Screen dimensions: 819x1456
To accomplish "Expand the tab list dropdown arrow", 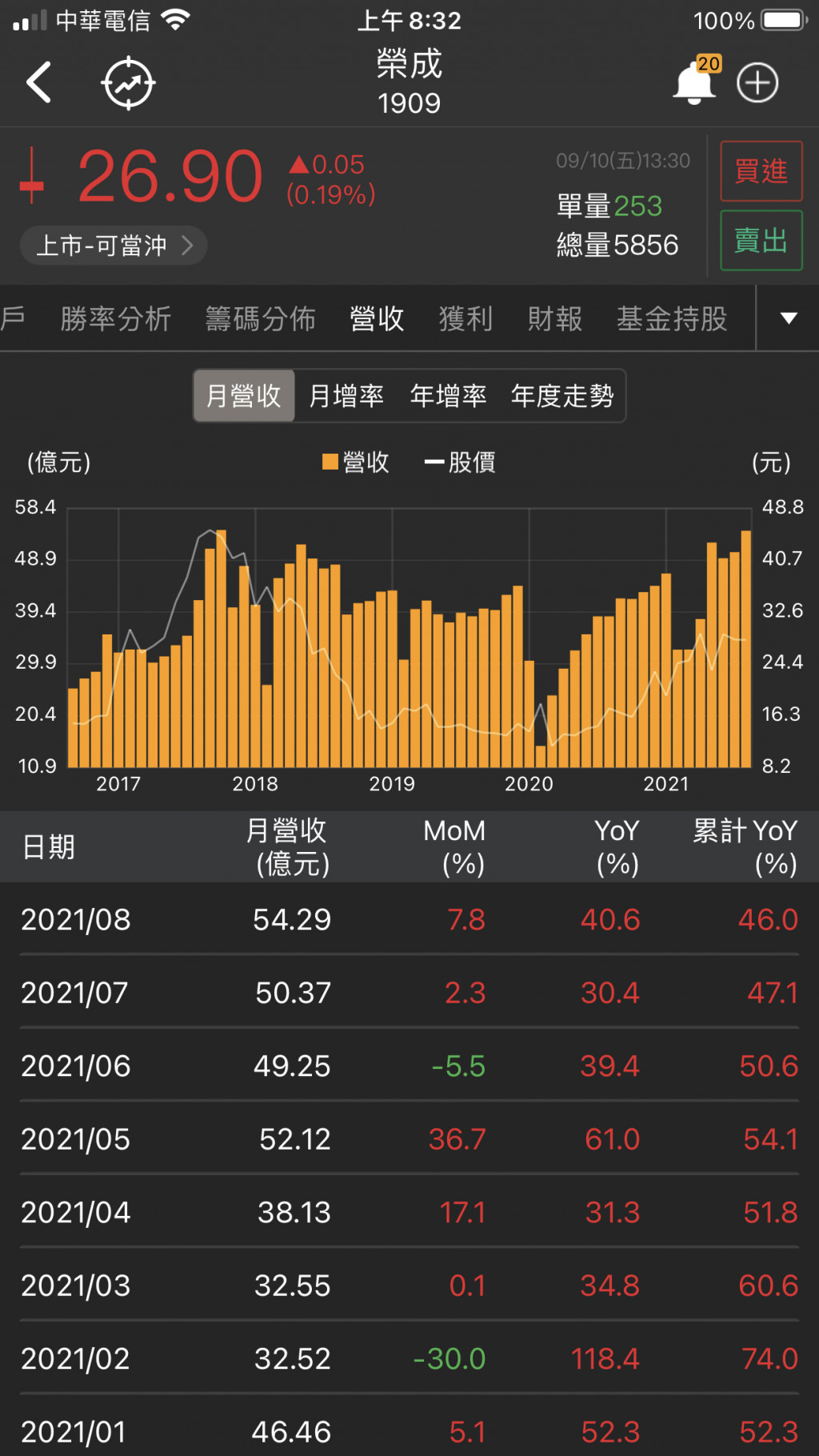I will [x=788, y=318].
